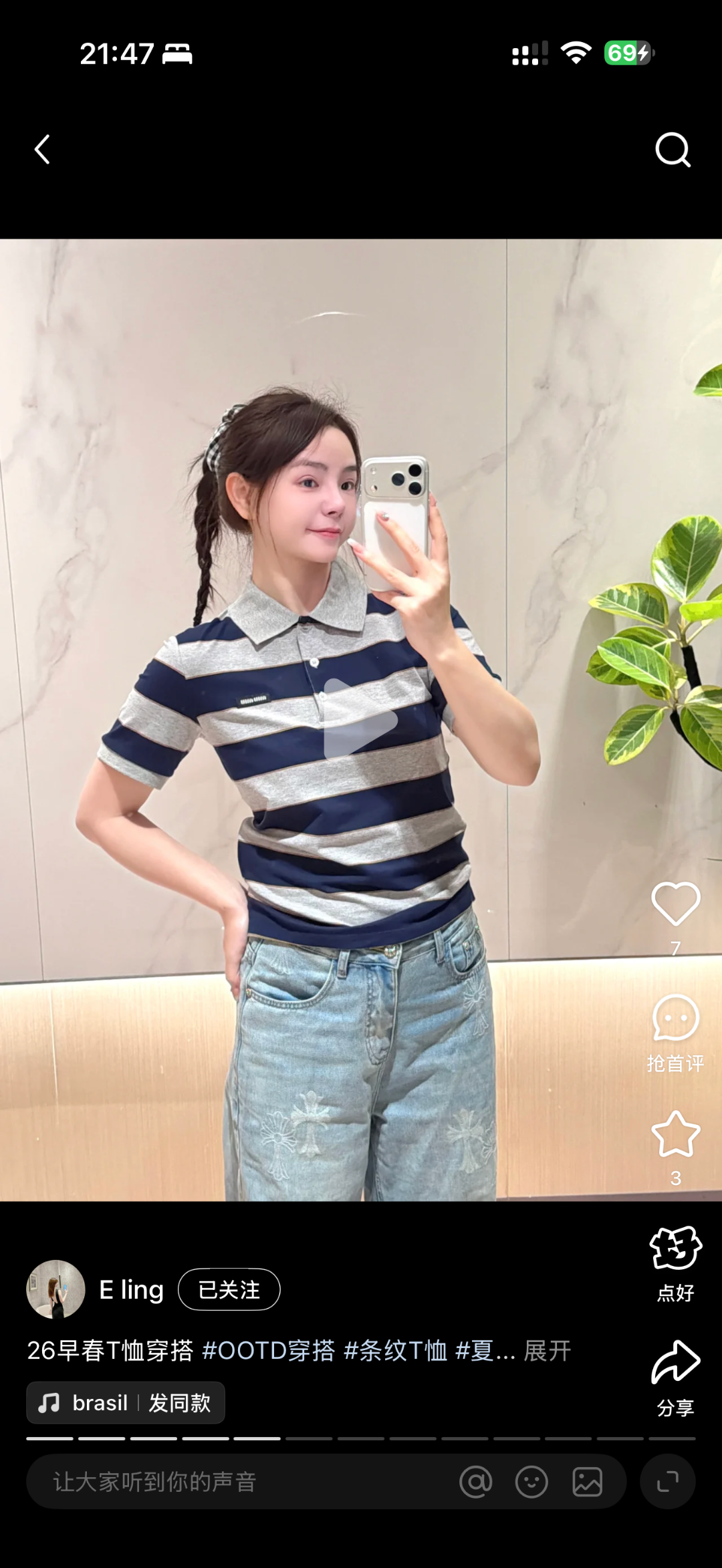Tap the 点好 recommend icon

tap(675, 1249)
